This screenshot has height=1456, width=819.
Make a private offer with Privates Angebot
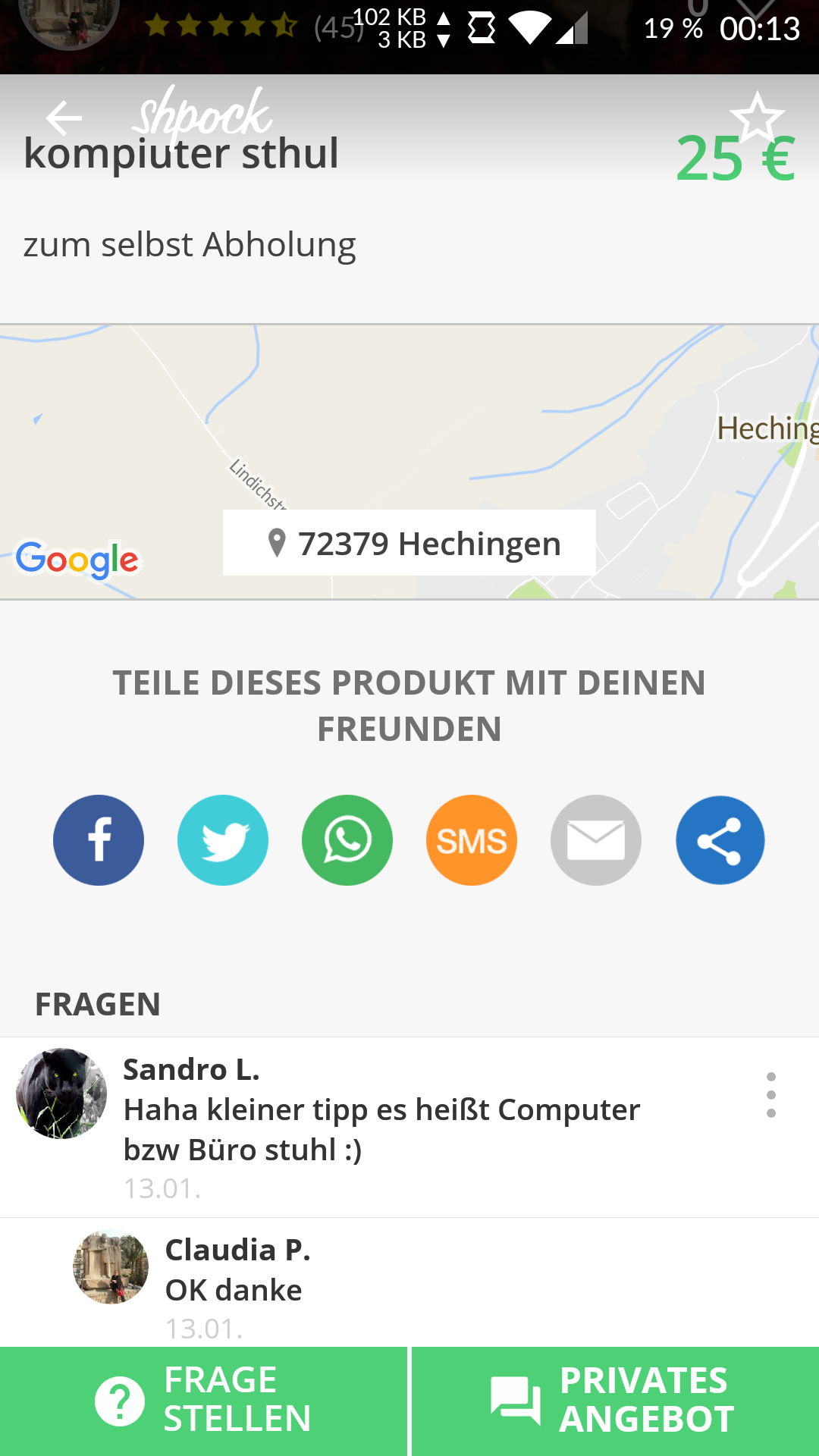616,1401
